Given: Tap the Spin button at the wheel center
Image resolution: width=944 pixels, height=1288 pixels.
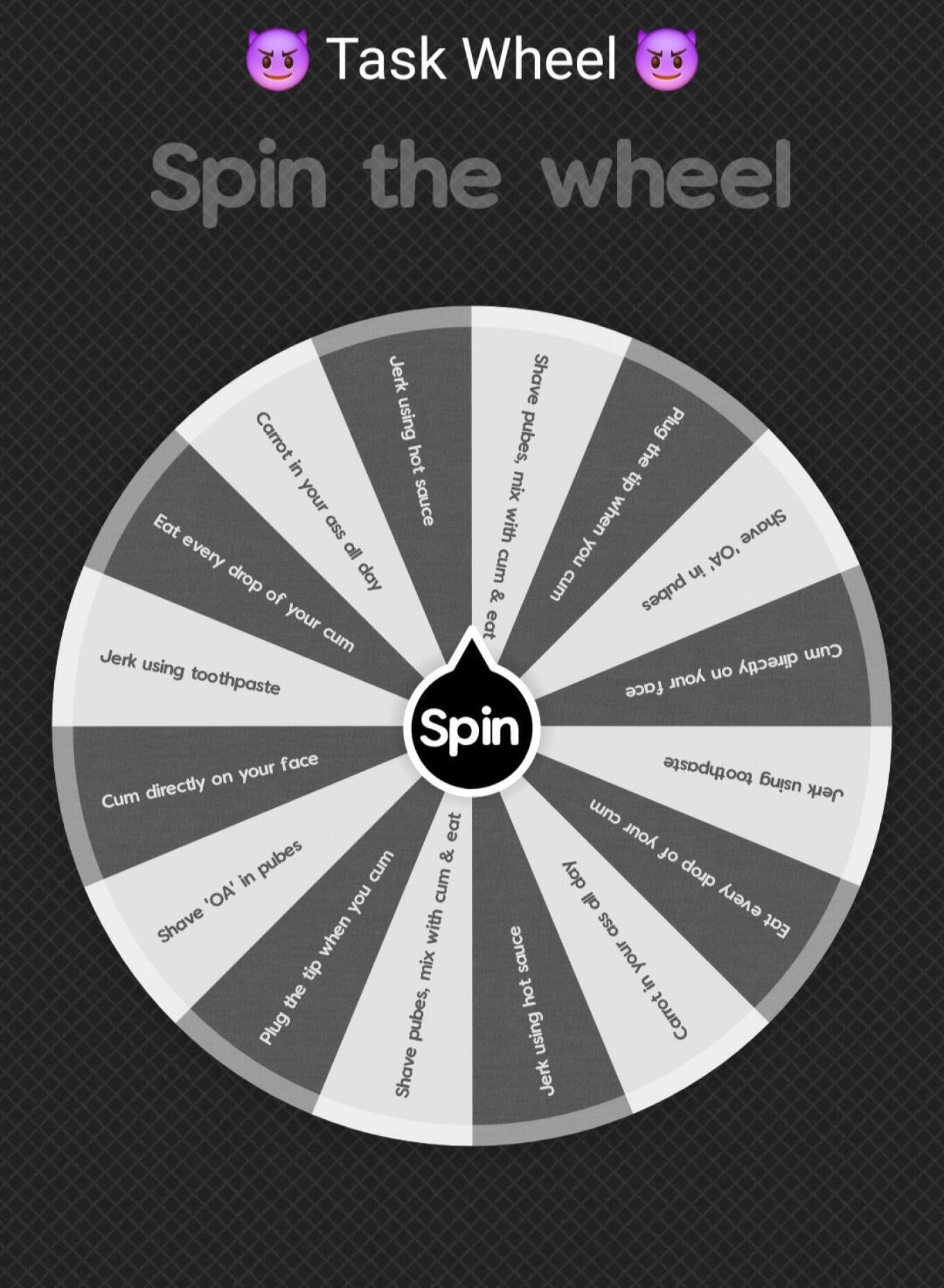Looking at the screenshot, I should point(471,728).
